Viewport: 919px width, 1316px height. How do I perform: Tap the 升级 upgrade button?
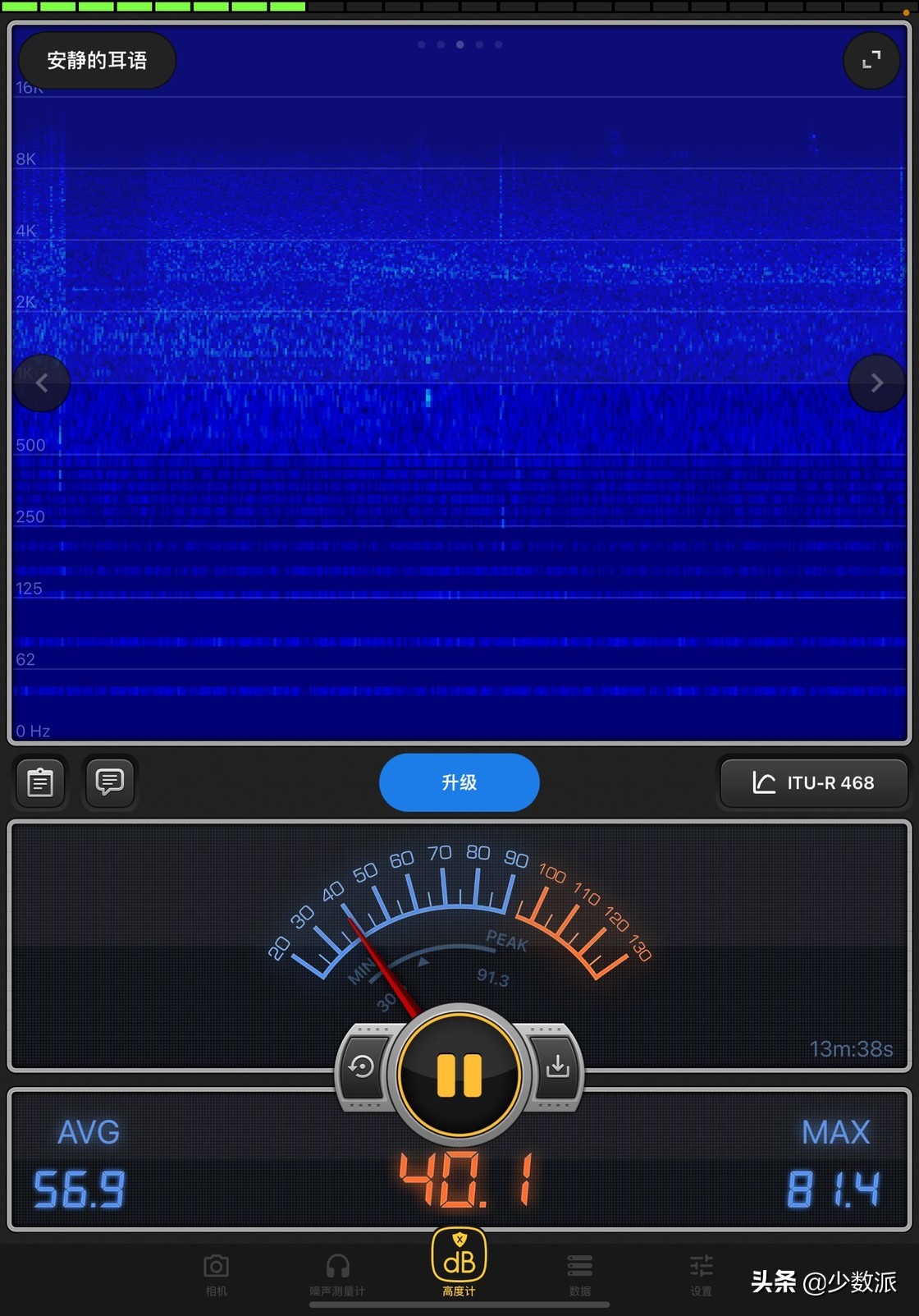pos(459,782)
